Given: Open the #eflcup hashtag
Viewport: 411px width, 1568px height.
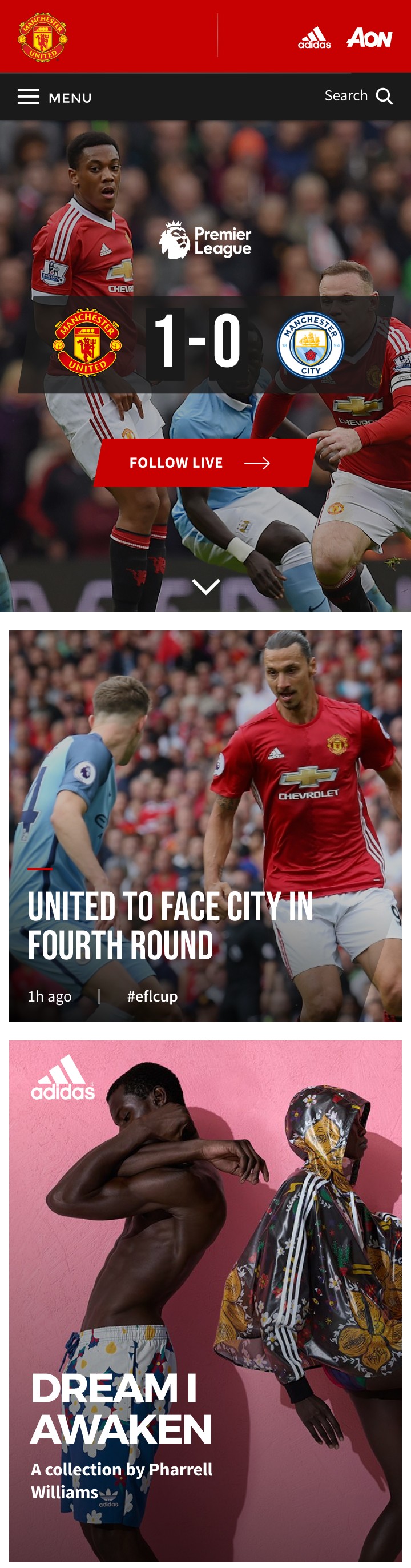Looking at the screenshot, I should (152, 996).
